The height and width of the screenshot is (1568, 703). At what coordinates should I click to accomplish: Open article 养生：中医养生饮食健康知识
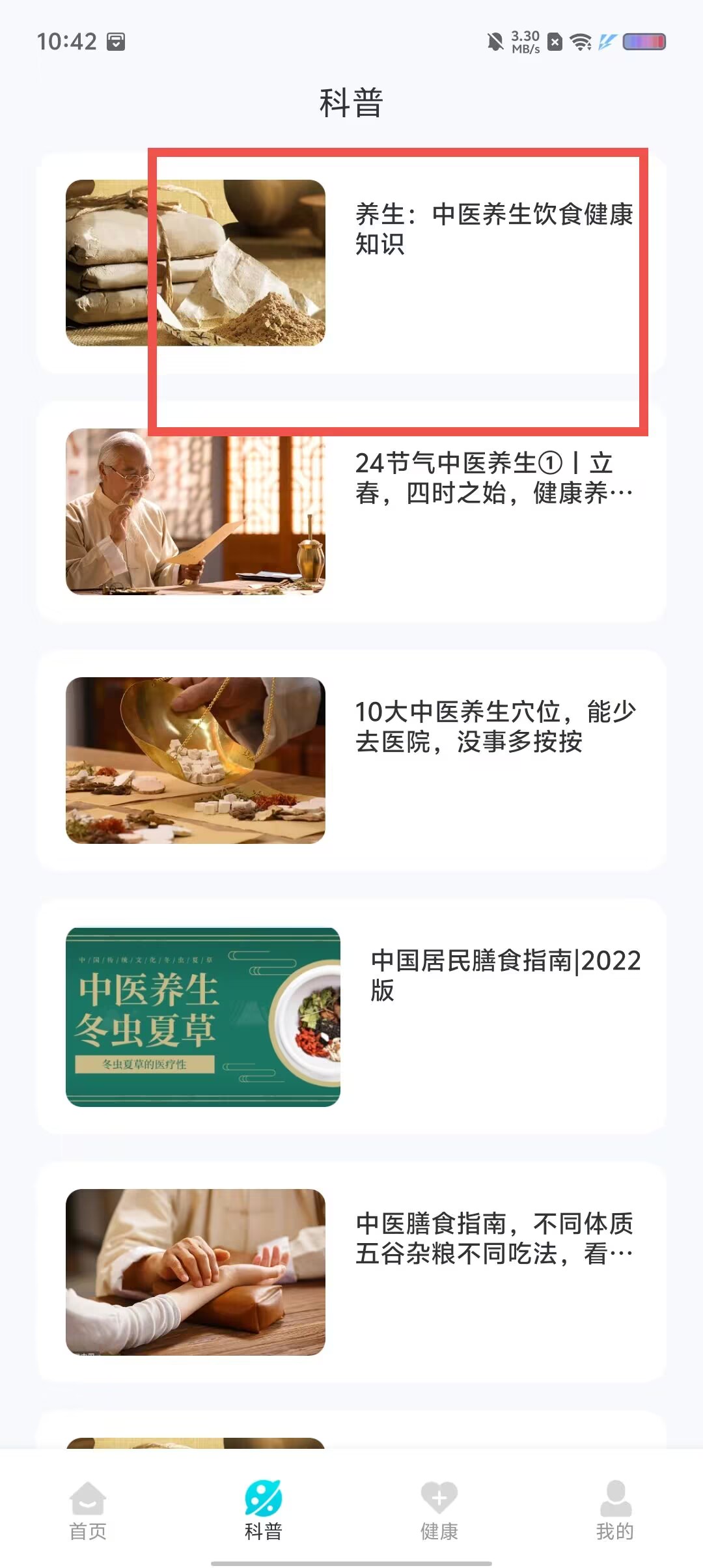pyautogui.click(x=351, y=263)
